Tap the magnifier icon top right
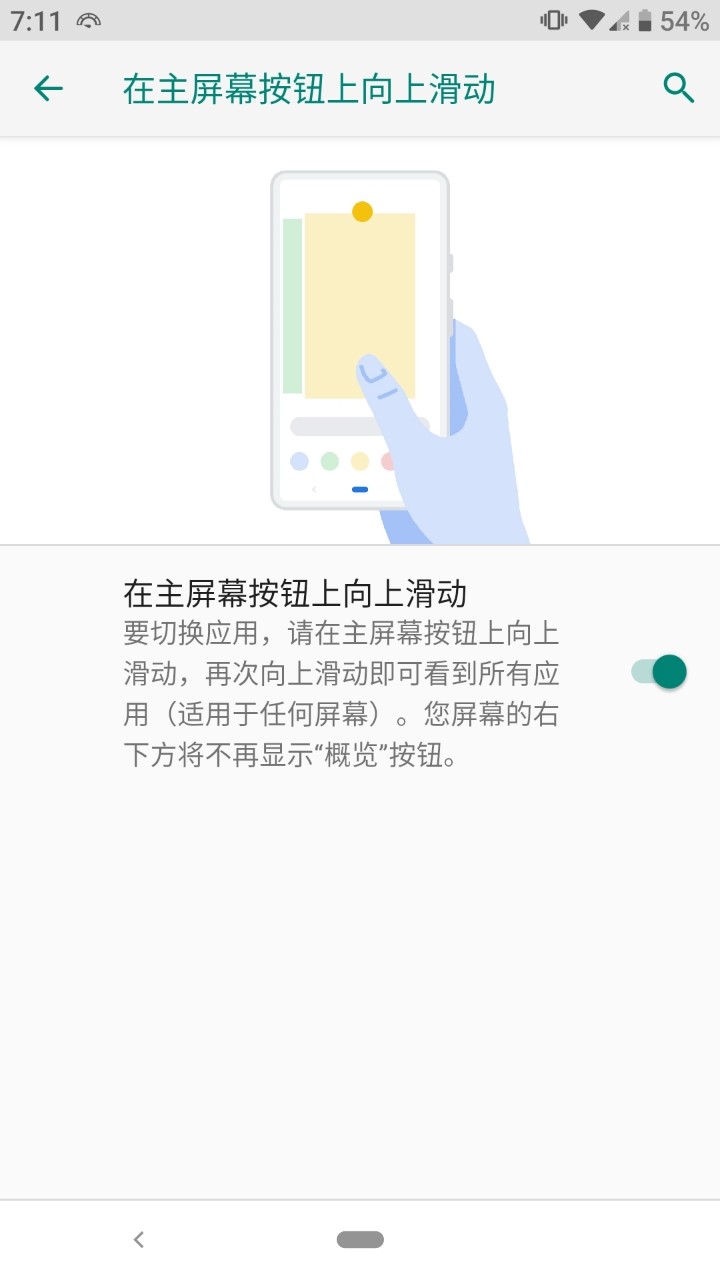 [678, 88]
